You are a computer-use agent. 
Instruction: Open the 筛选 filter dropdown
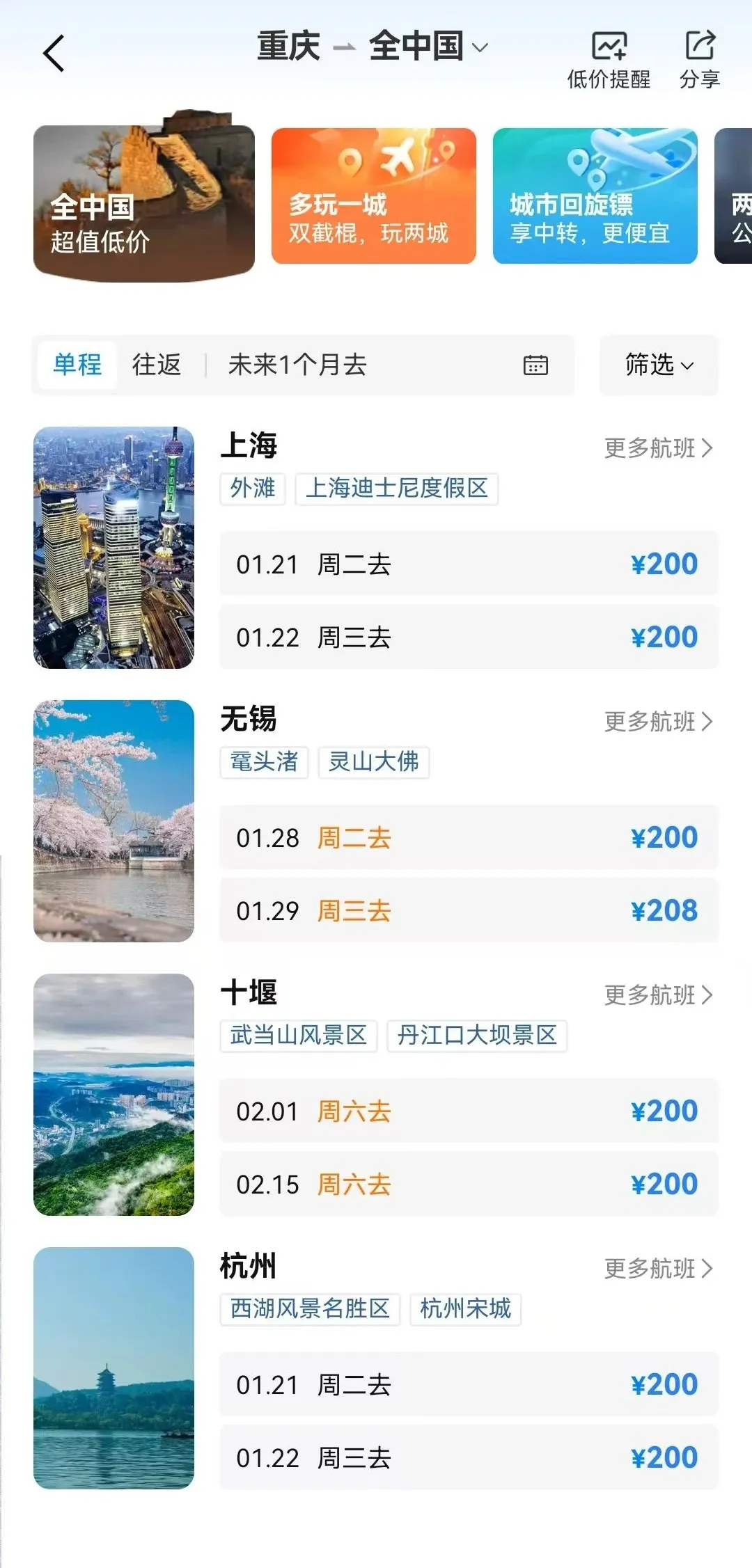[657, 365]
